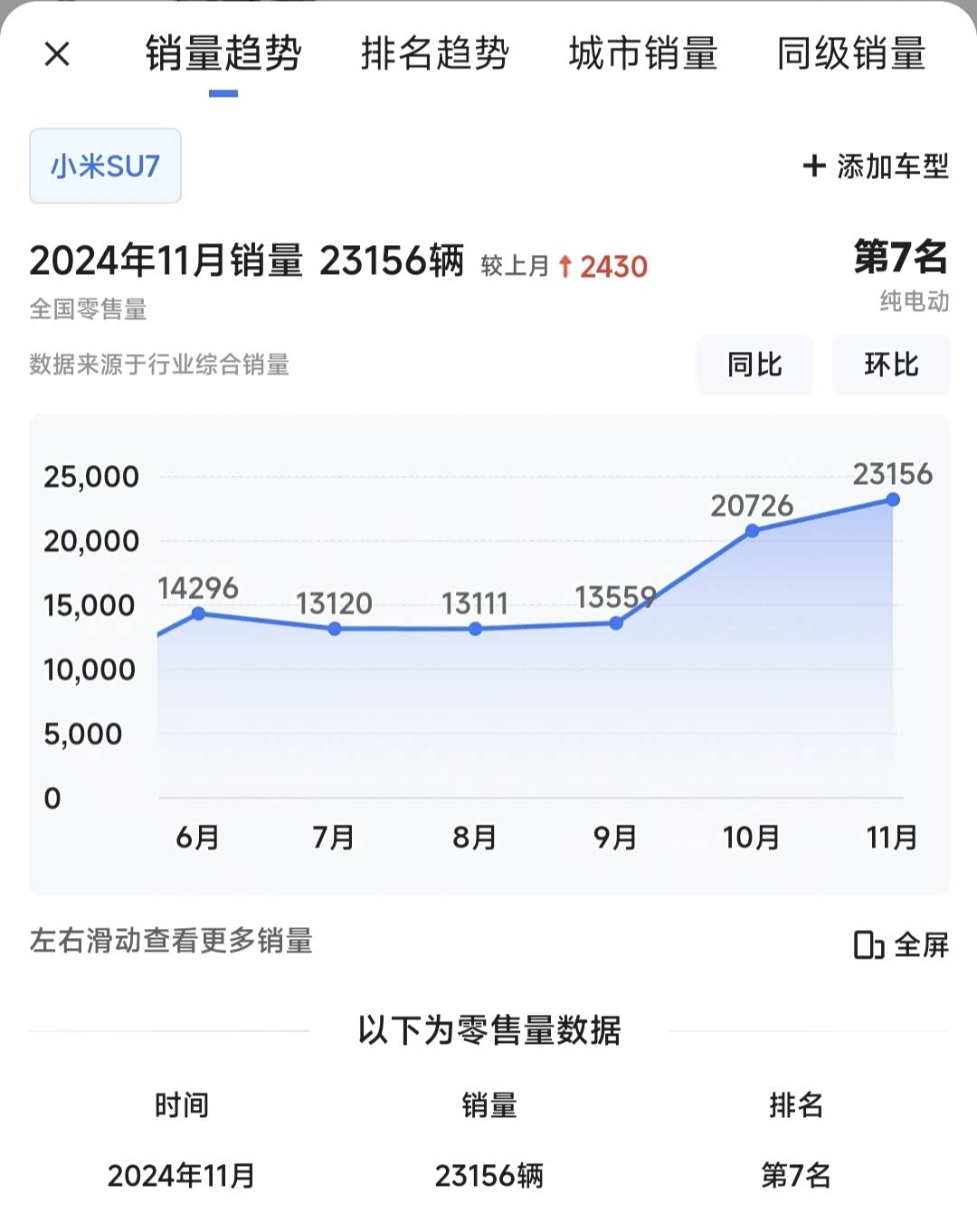View the chart in 全屏 mode
The width and height of the screenshot is (977, 1232).
pyautogui.click(x=901, y=944)
